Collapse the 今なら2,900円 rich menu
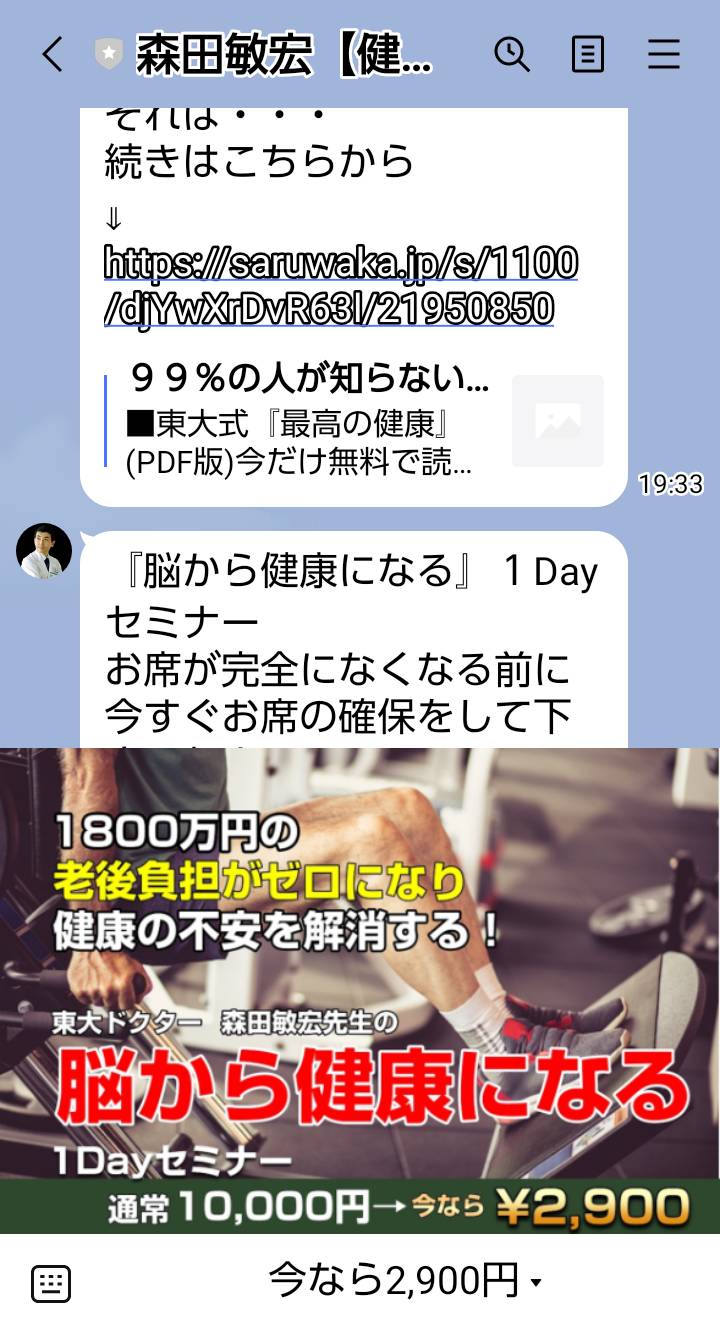The image size is (720, 1336). 406,1280
